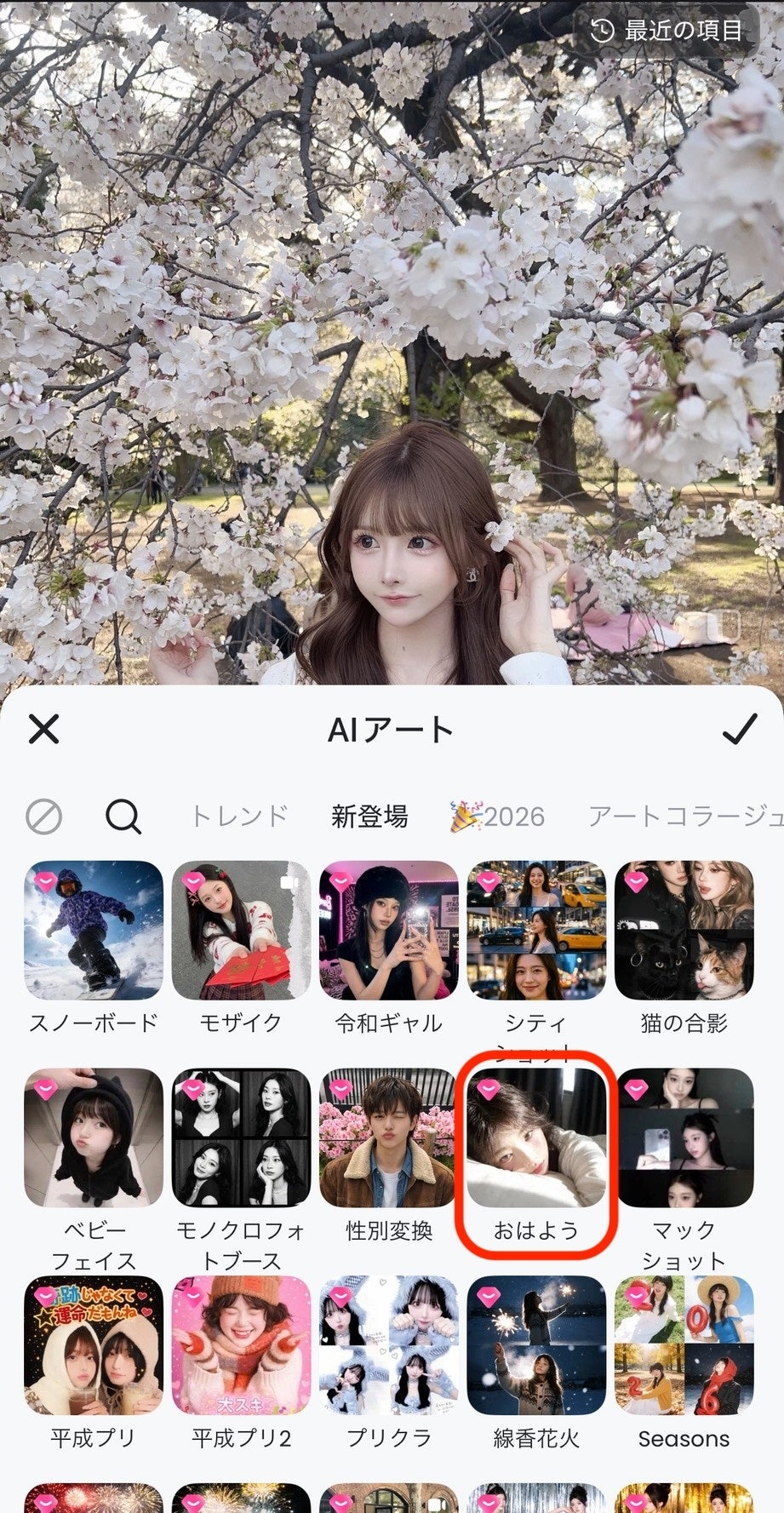784x1513 pixels.
Task: Confirm AIアート with the checkmark
Action: pyautogui.click(x=739, y=730)
